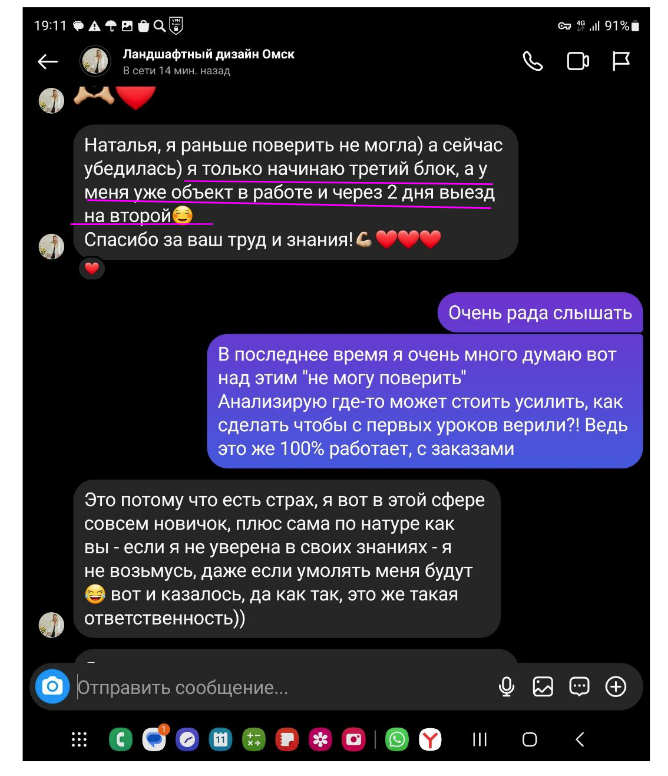Open the calculator from taskbar

(x=253, y=740)
